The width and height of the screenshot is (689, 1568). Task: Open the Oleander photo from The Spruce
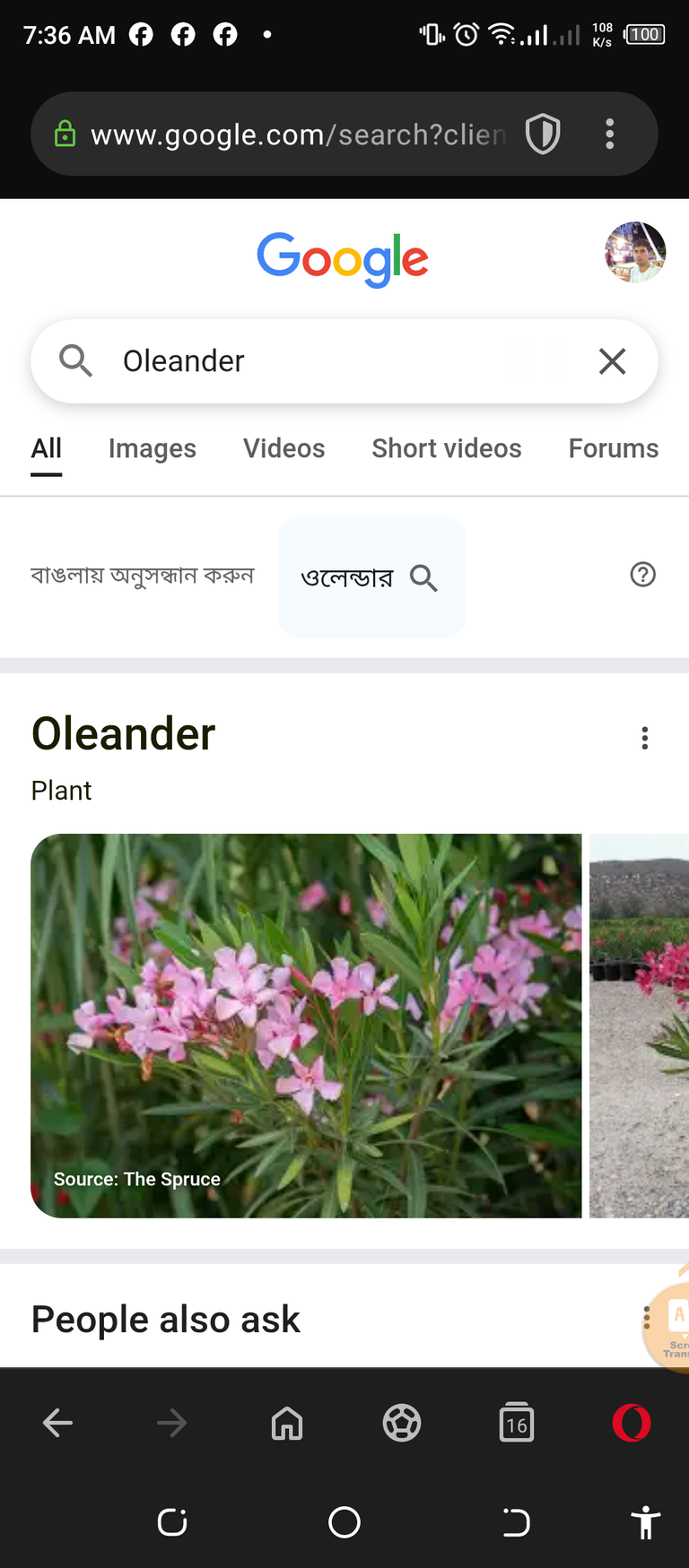[306, 1026]
